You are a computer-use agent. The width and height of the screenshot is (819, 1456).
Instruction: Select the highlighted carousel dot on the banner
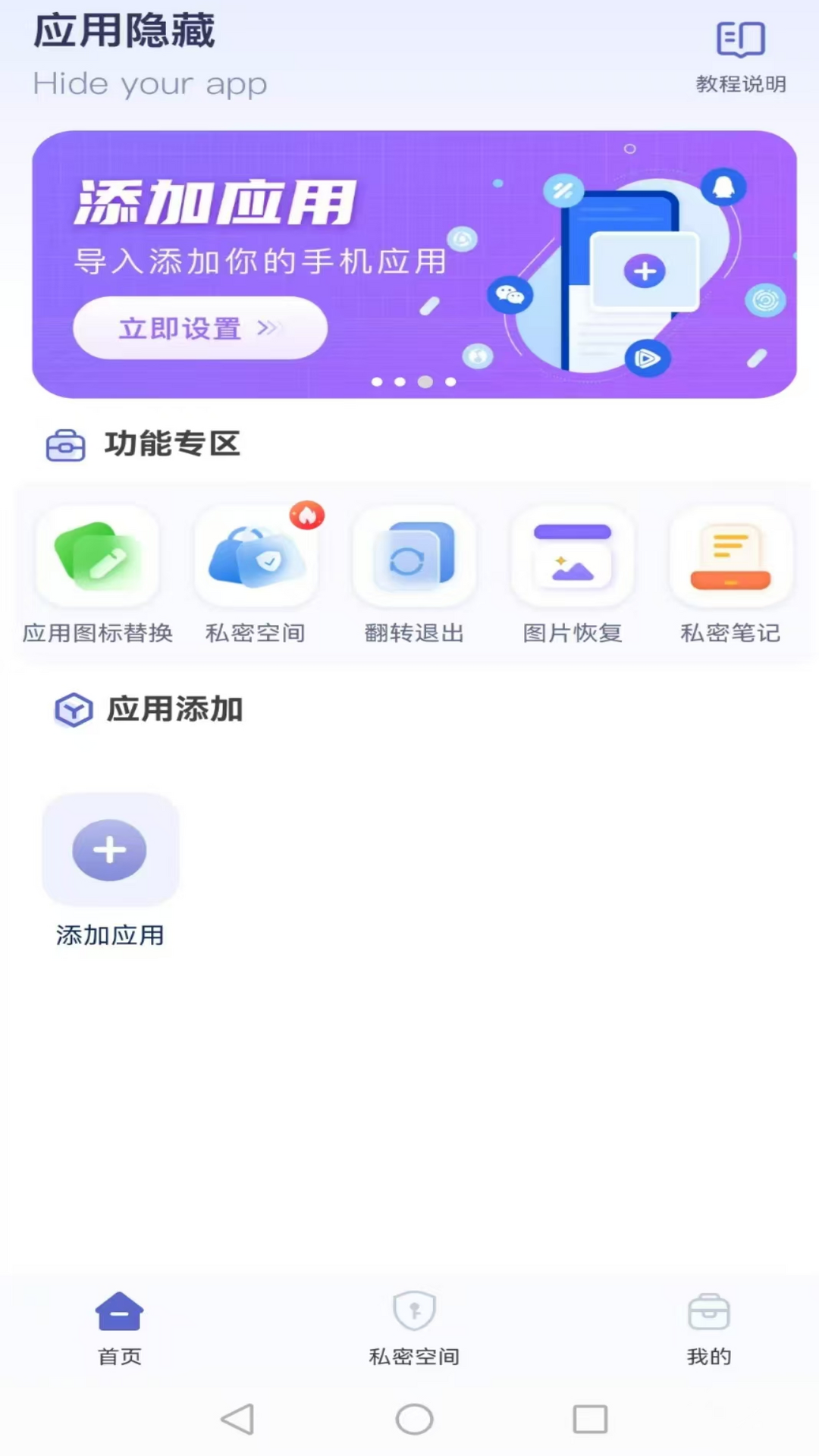[424, 382]
